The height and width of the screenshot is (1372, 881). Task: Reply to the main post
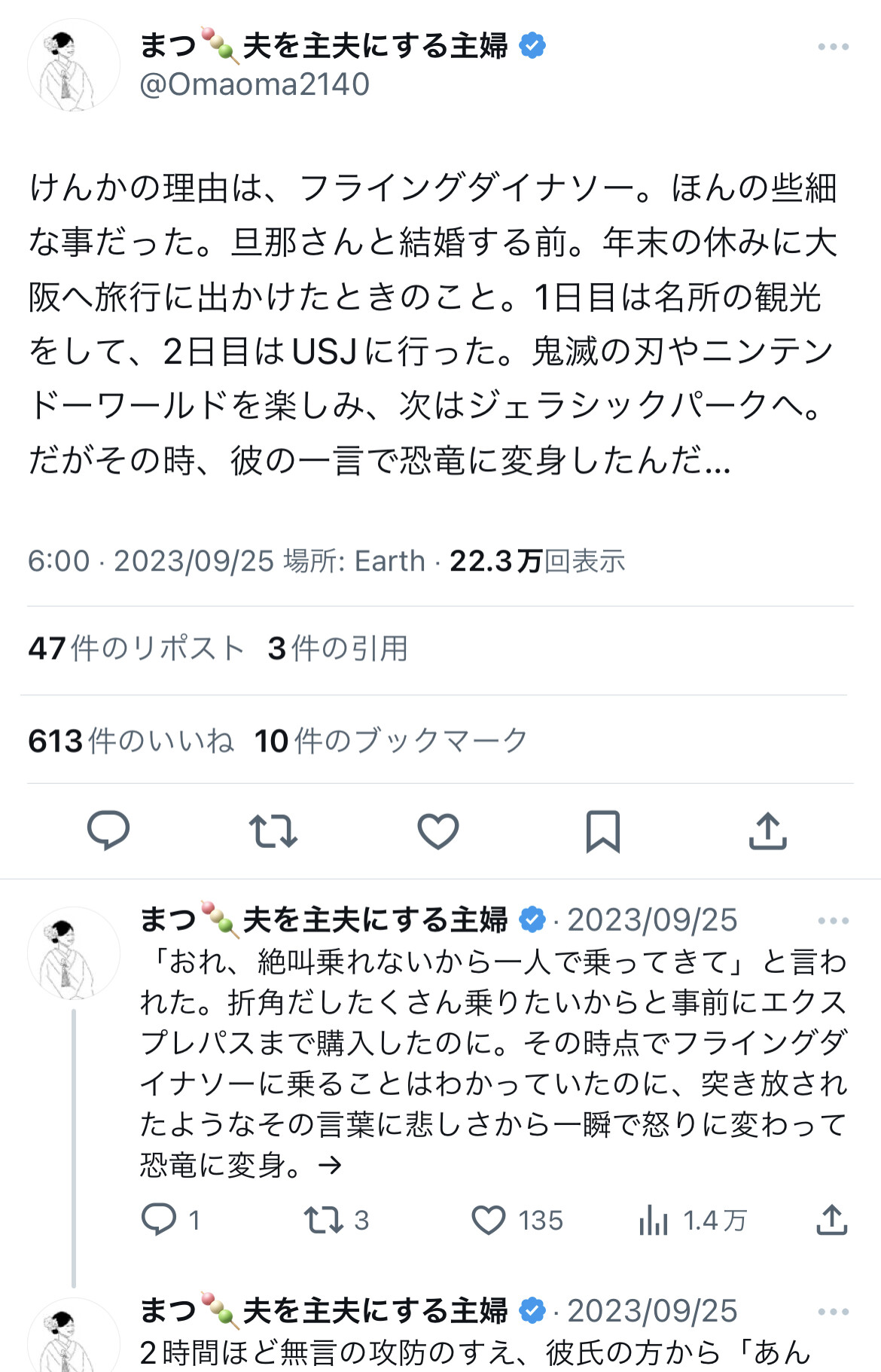click(108, 831)
